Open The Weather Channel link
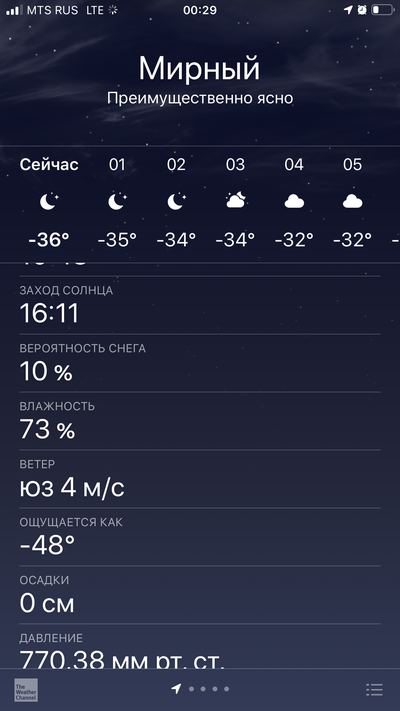 pyautogui.click(x=26, y=690)
